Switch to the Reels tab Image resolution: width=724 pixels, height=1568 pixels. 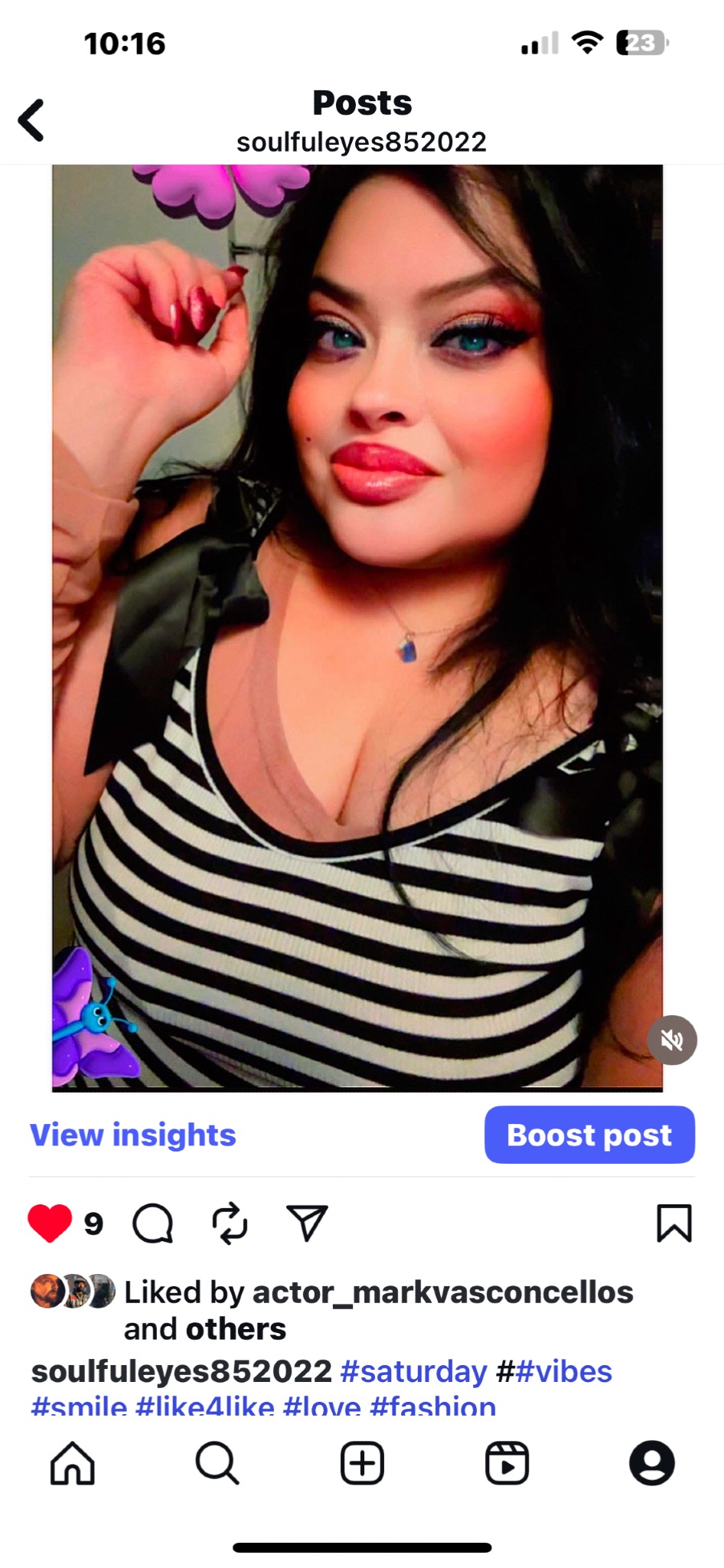pyautogui.click(x=507, y=1463)
